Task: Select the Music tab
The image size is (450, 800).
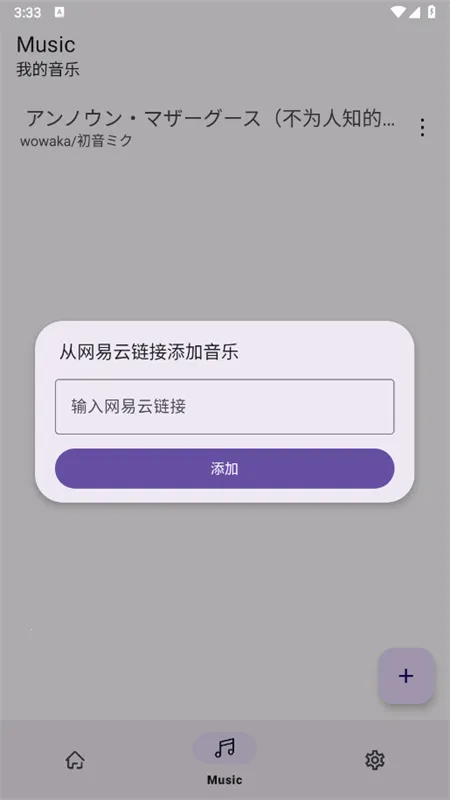Action: pos(224,759)
